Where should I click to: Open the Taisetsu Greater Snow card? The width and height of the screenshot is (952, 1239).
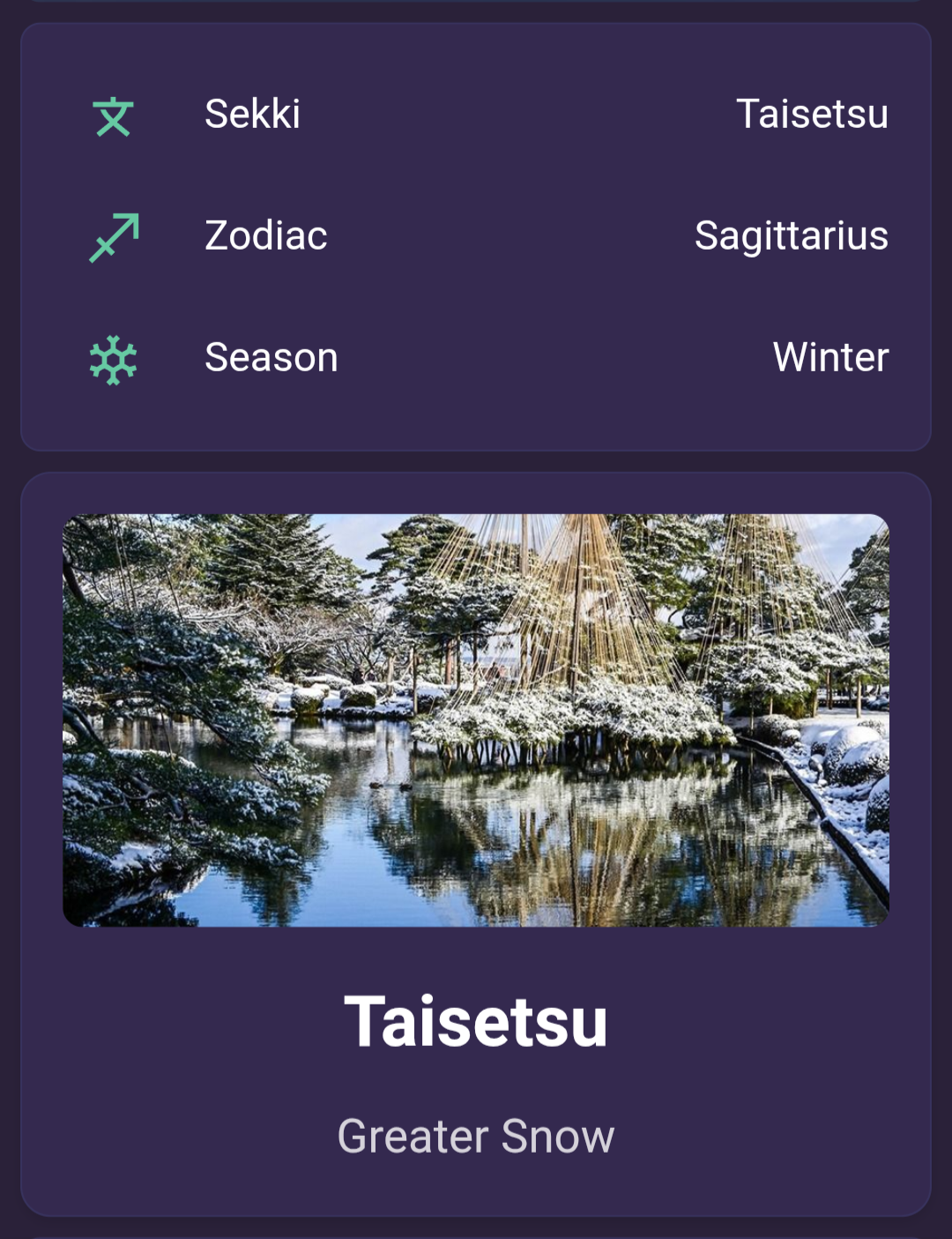[476, 844]
